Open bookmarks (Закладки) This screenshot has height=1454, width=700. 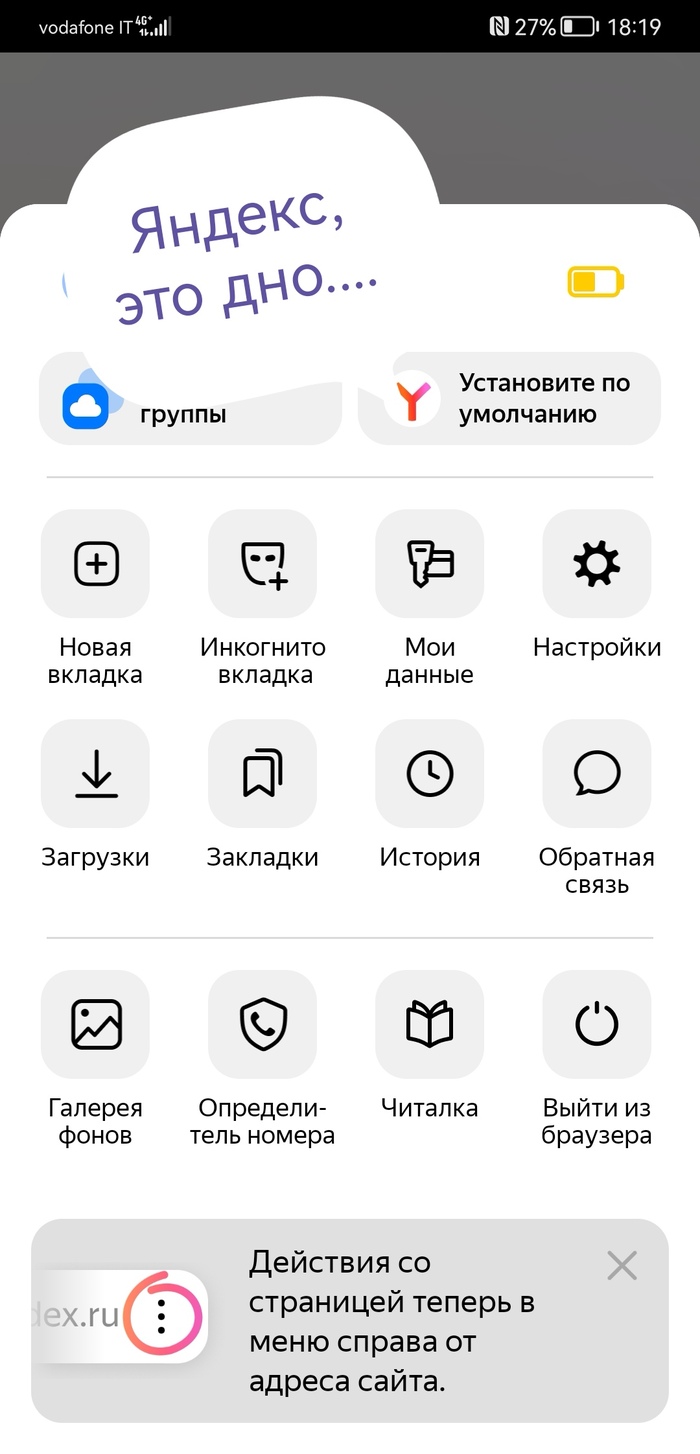click(x=263, y=775)
